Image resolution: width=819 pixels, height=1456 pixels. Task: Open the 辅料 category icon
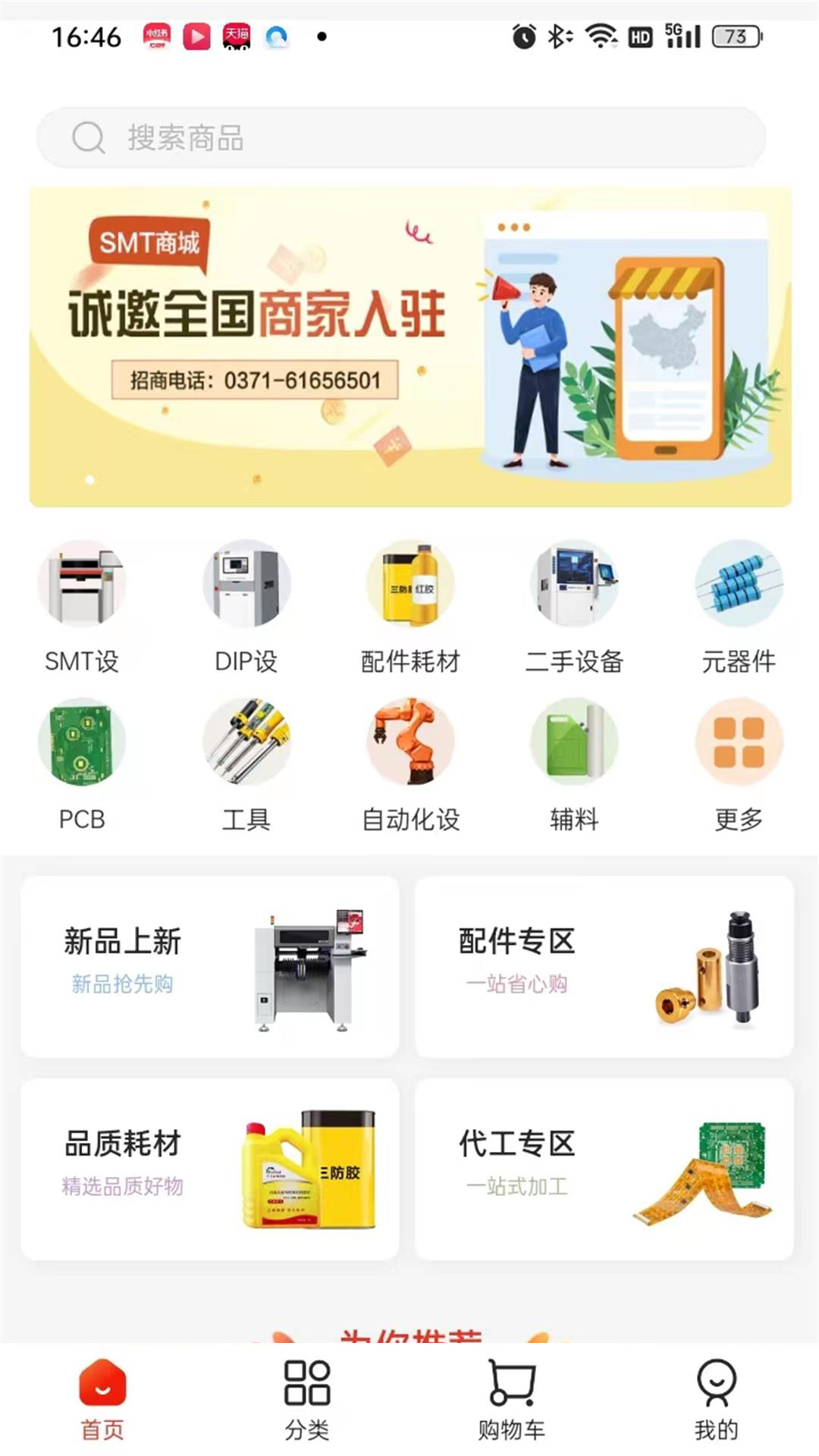[x=573, y=755]
